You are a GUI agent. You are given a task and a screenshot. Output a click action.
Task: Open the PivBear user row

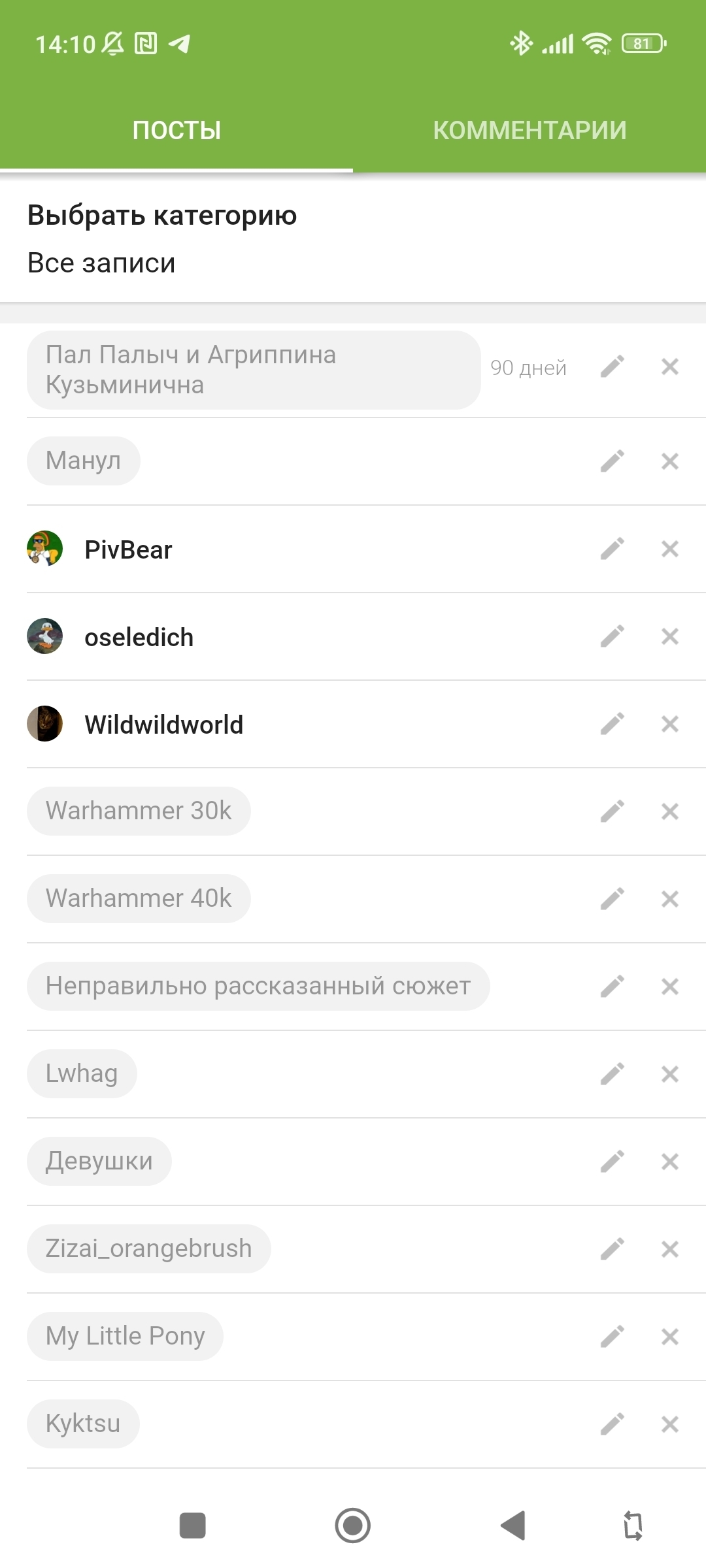[x=129, y=549]
